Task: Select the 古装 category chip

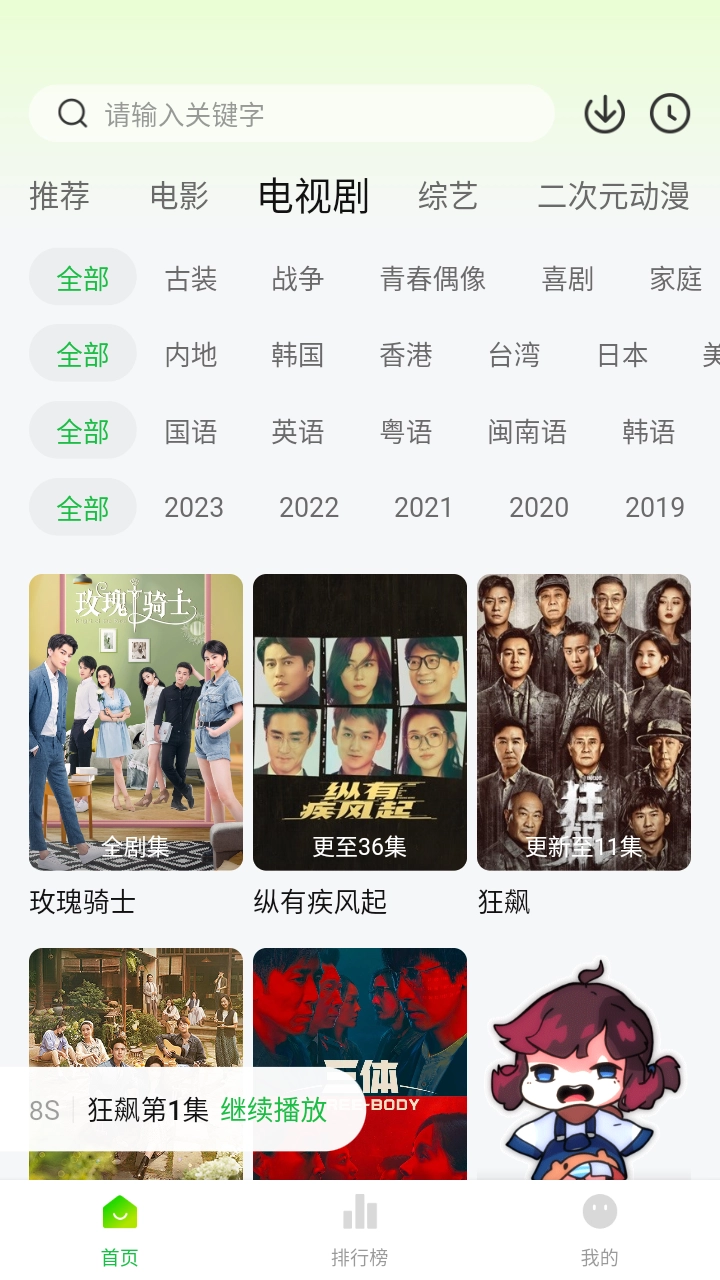Action: click(x=190, y=278)
